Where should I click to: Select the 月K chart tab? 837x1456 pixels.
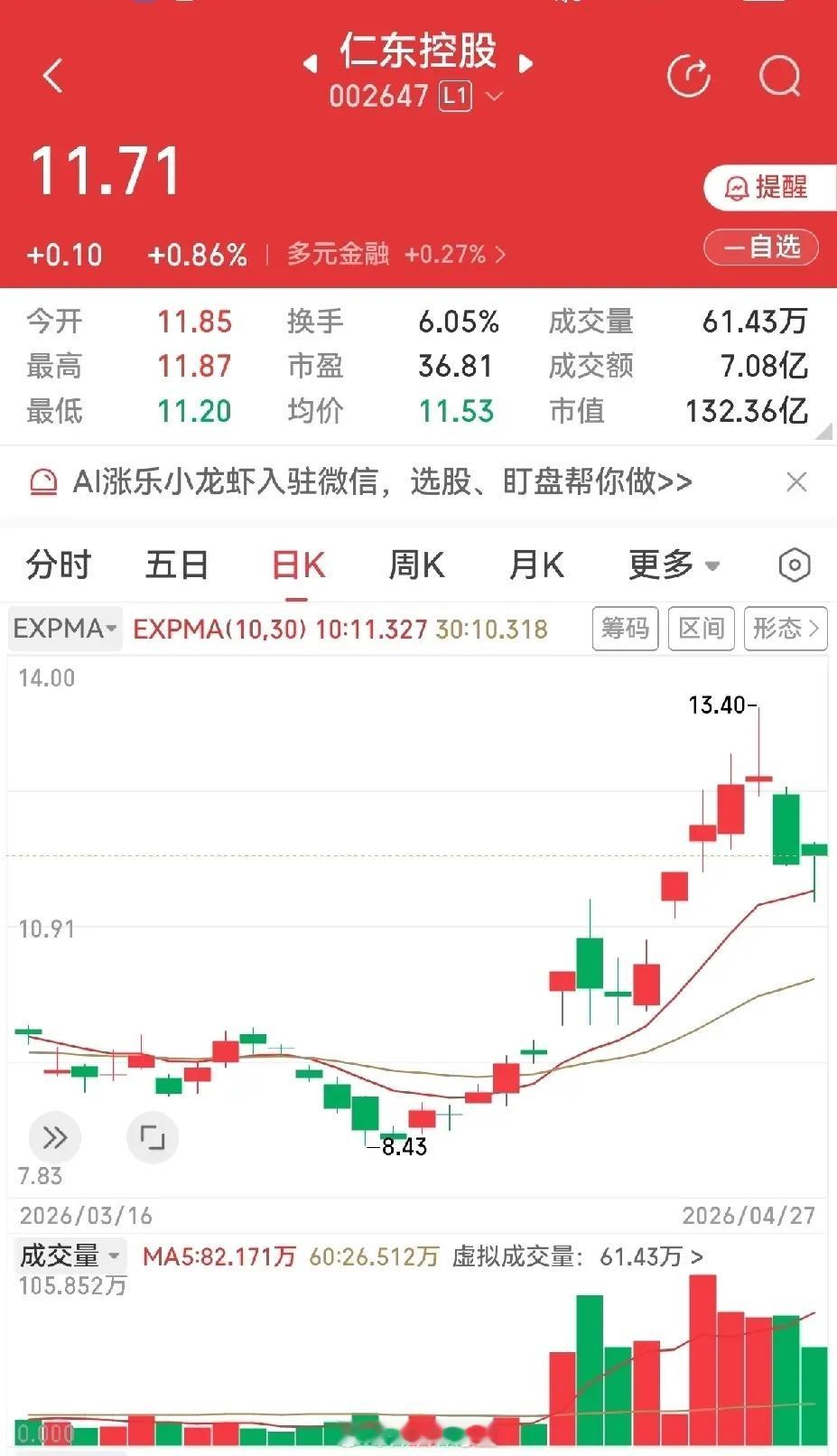point(536,565)
